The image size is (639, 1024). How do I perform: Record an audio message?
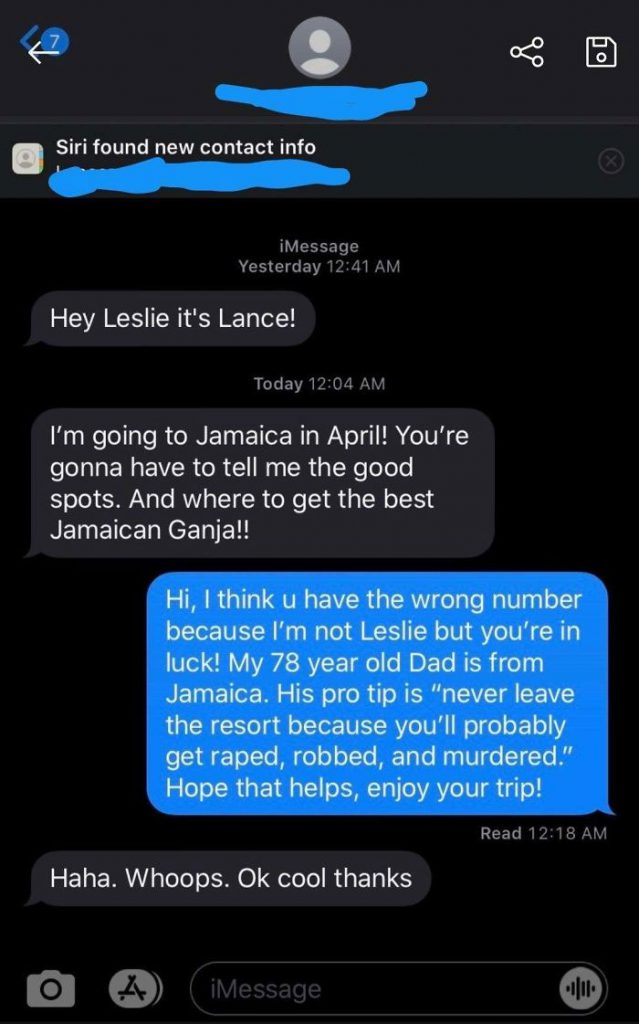[x=580, y=989]
